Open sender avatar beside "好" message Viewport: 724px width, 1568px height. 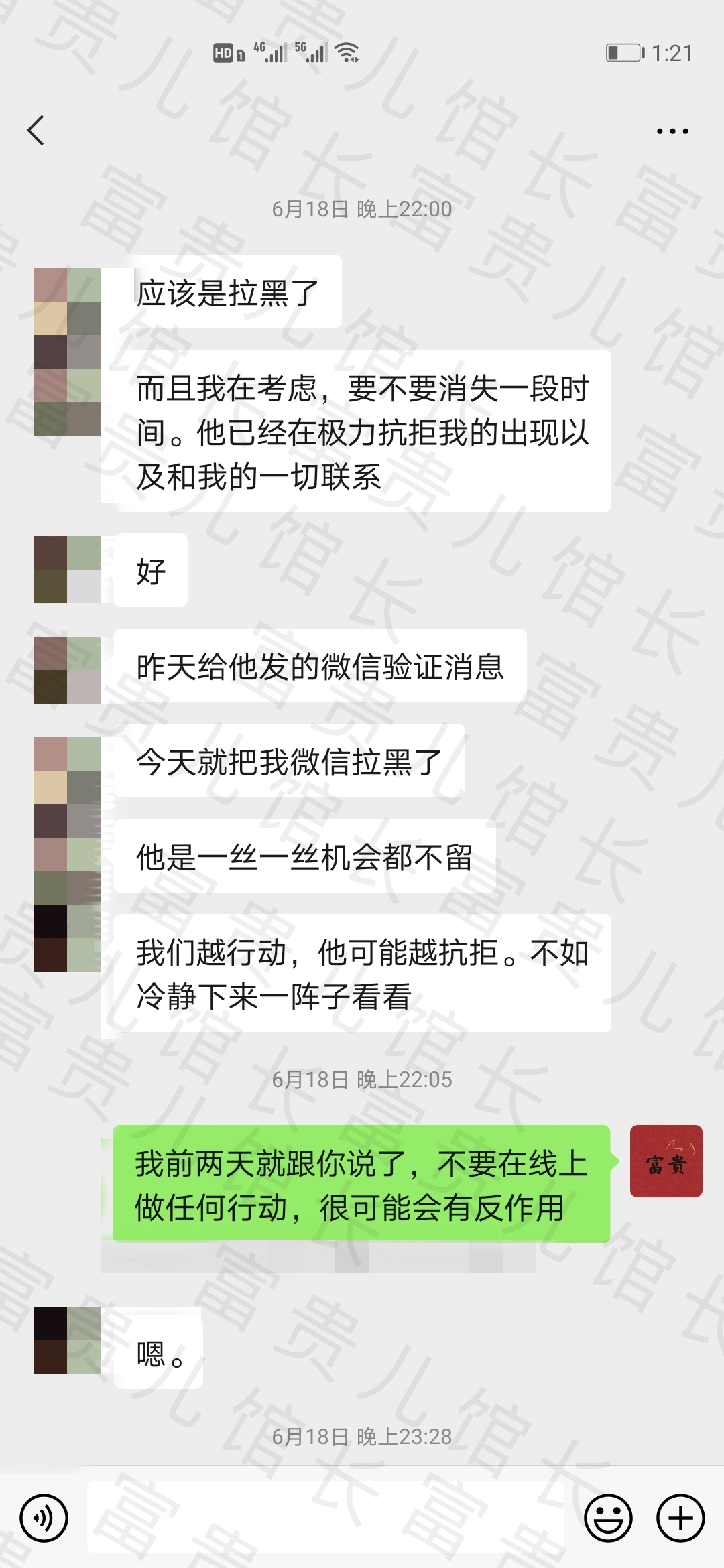[x=67, y=570]
